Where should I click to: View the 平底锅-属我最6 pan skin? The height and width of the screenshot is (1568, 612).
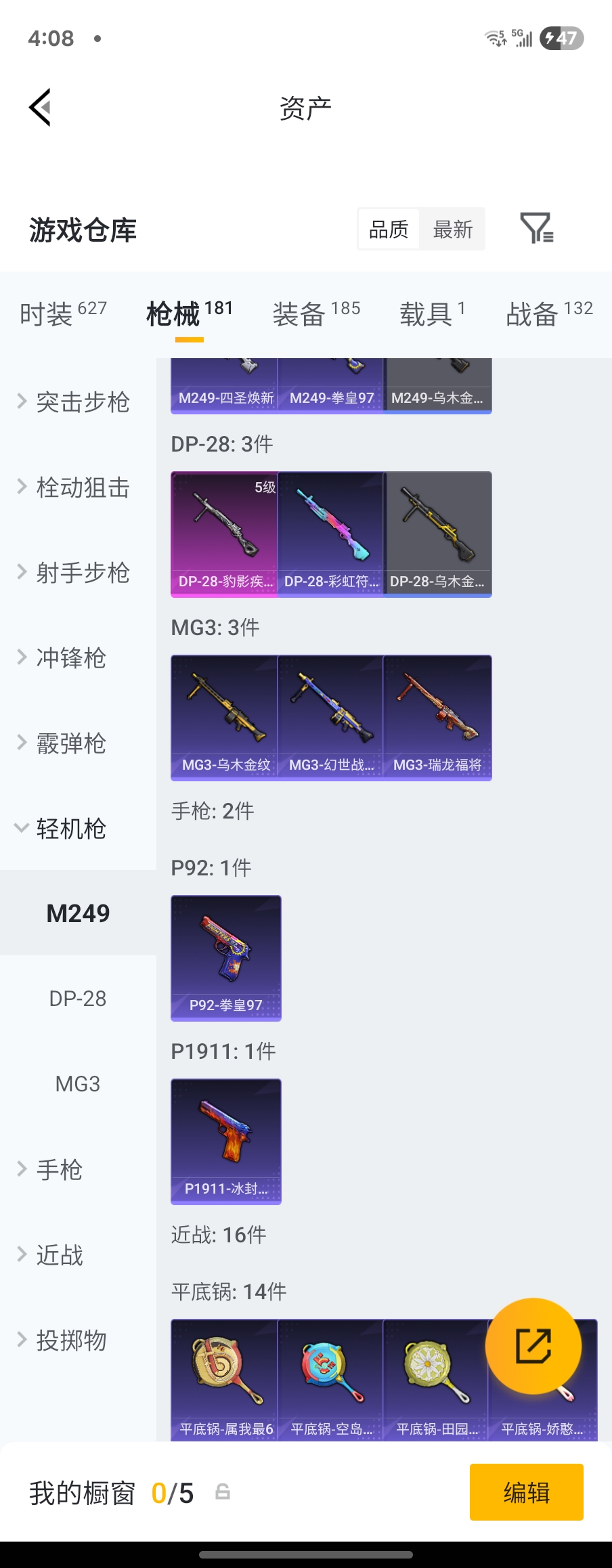tap(225, 1378)
